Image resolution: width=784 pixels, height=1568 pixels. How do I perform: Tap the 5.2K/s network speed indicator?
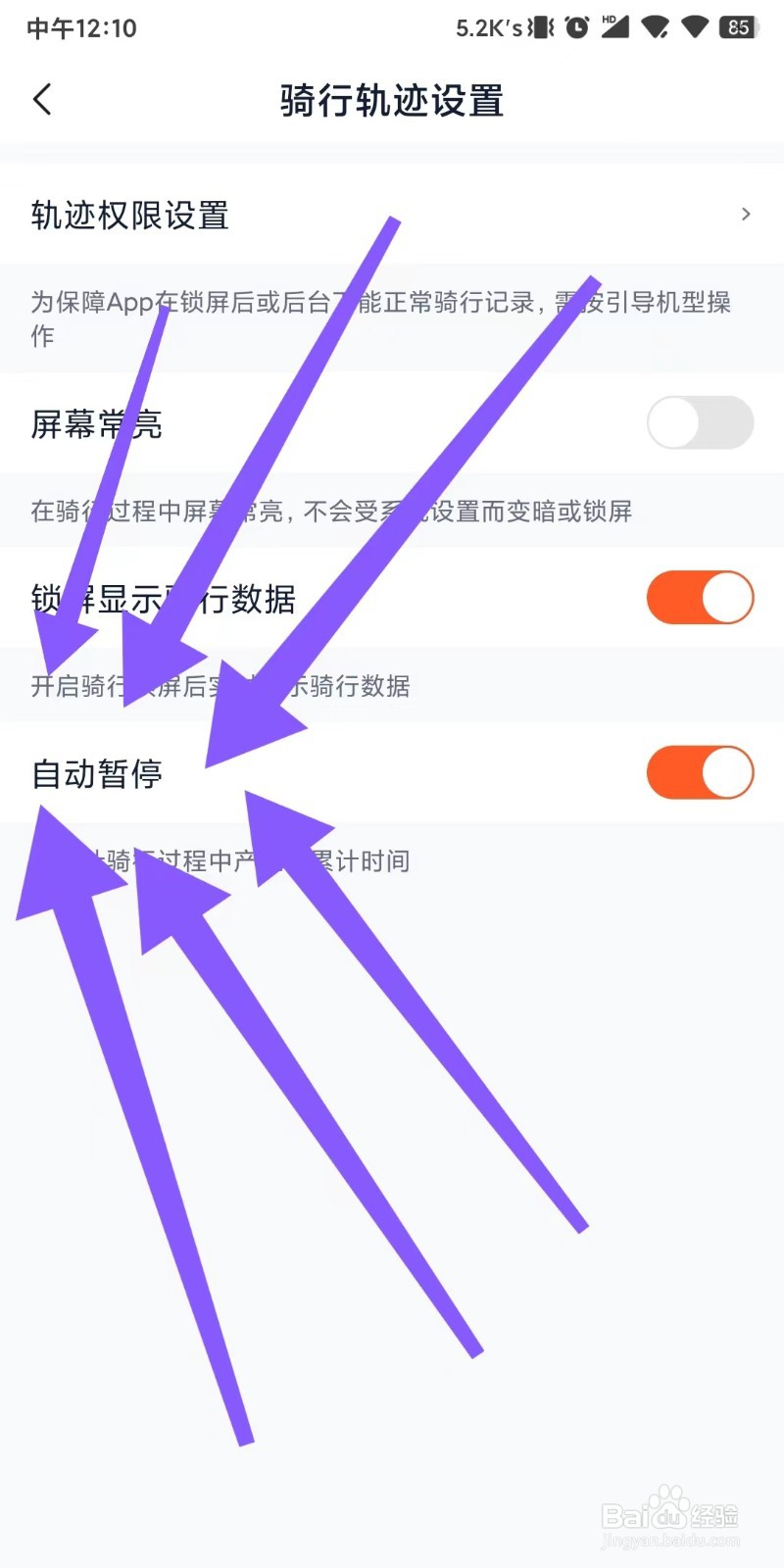point(492,27)
